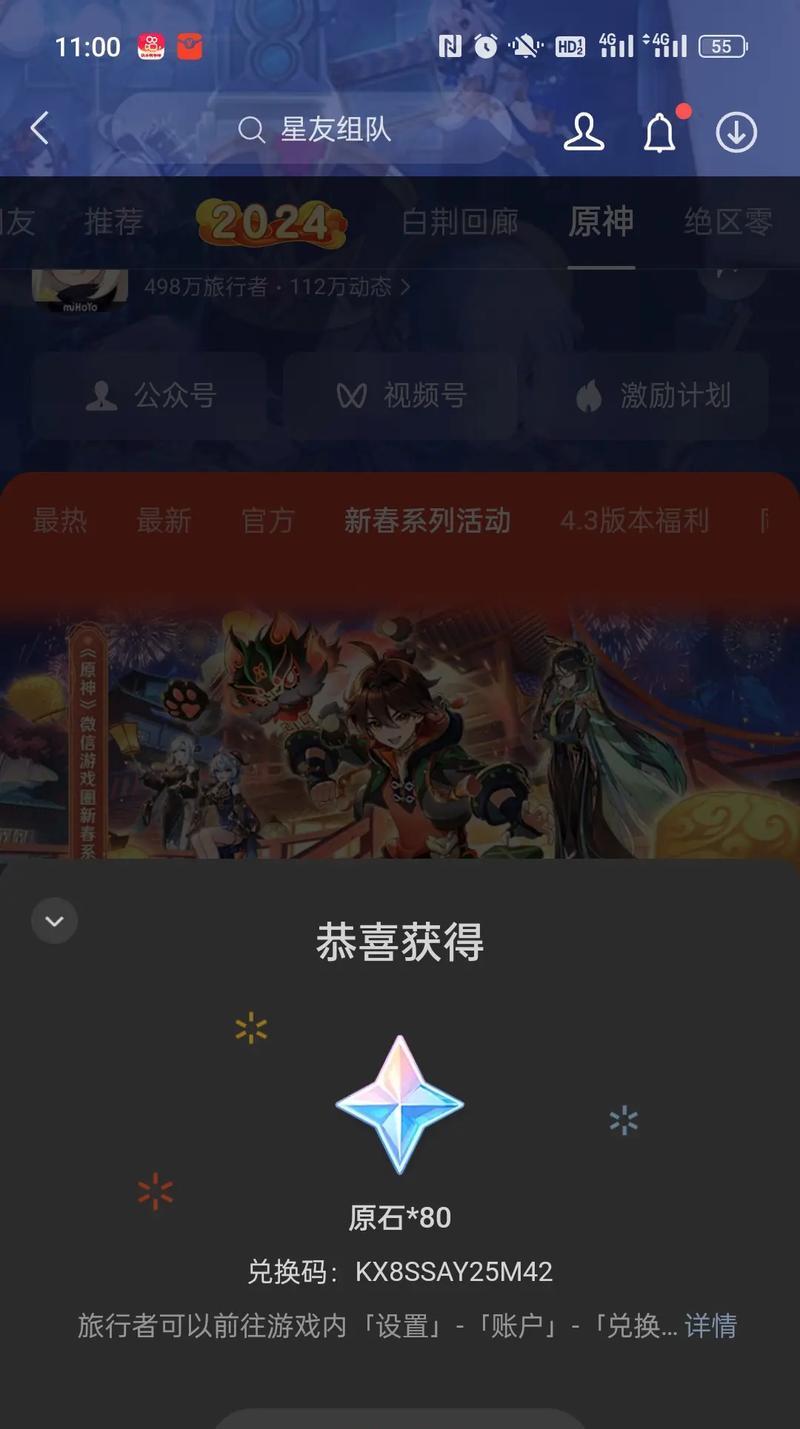Open the profile icon

(x=583, y=131)
